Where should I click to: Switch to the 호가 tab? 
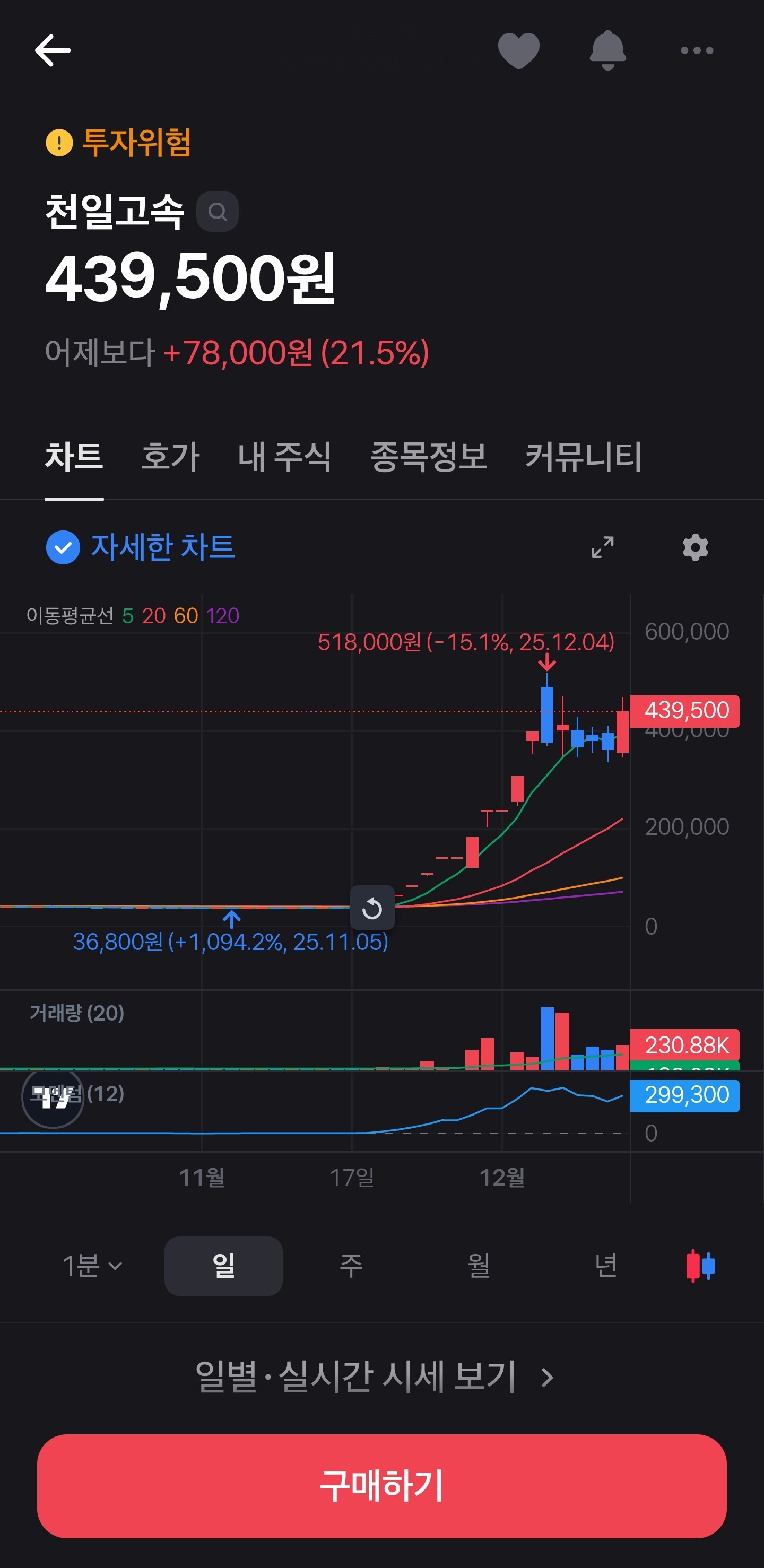(170, 457)
